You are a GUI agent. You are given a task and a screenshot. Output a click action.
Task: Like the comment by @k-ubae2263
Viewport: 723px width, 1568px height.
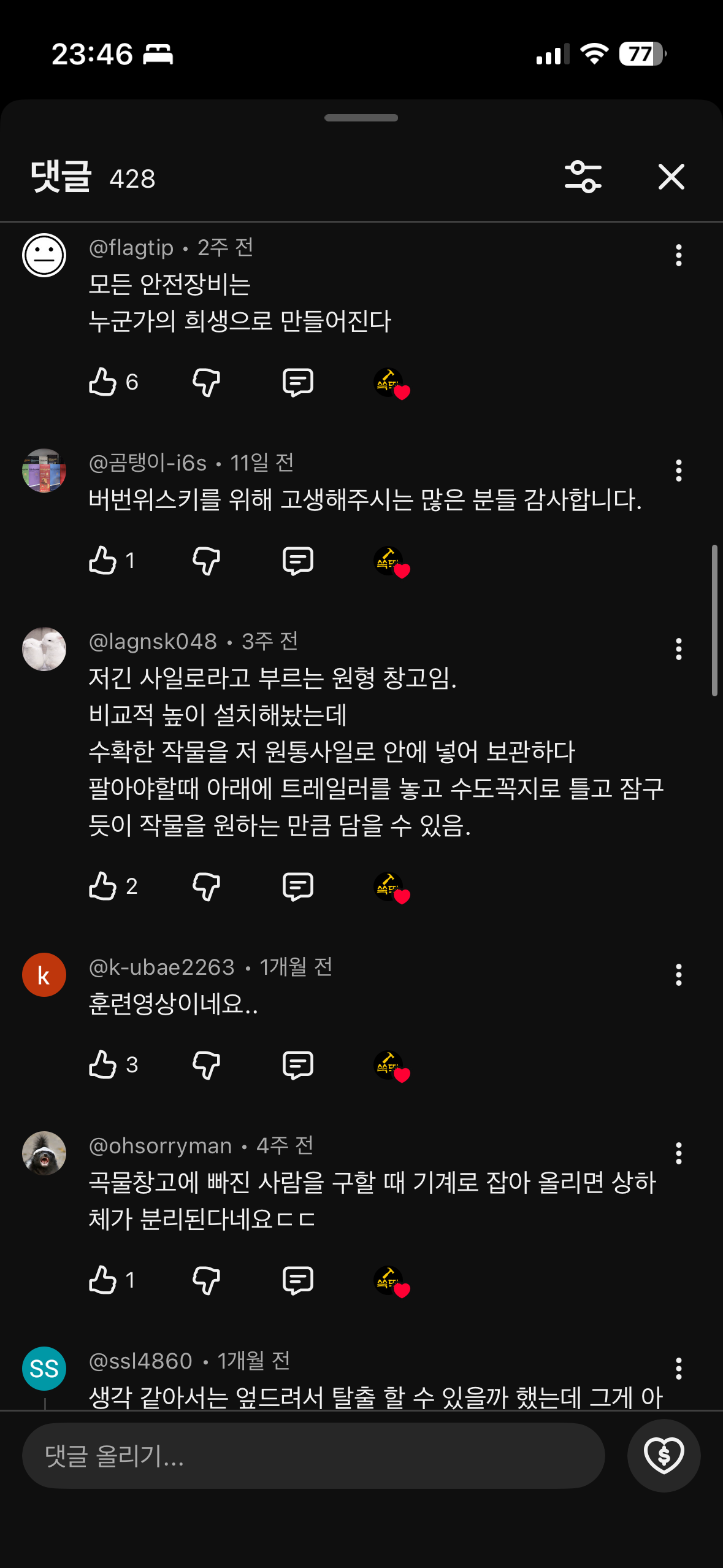click(102, 1064)
